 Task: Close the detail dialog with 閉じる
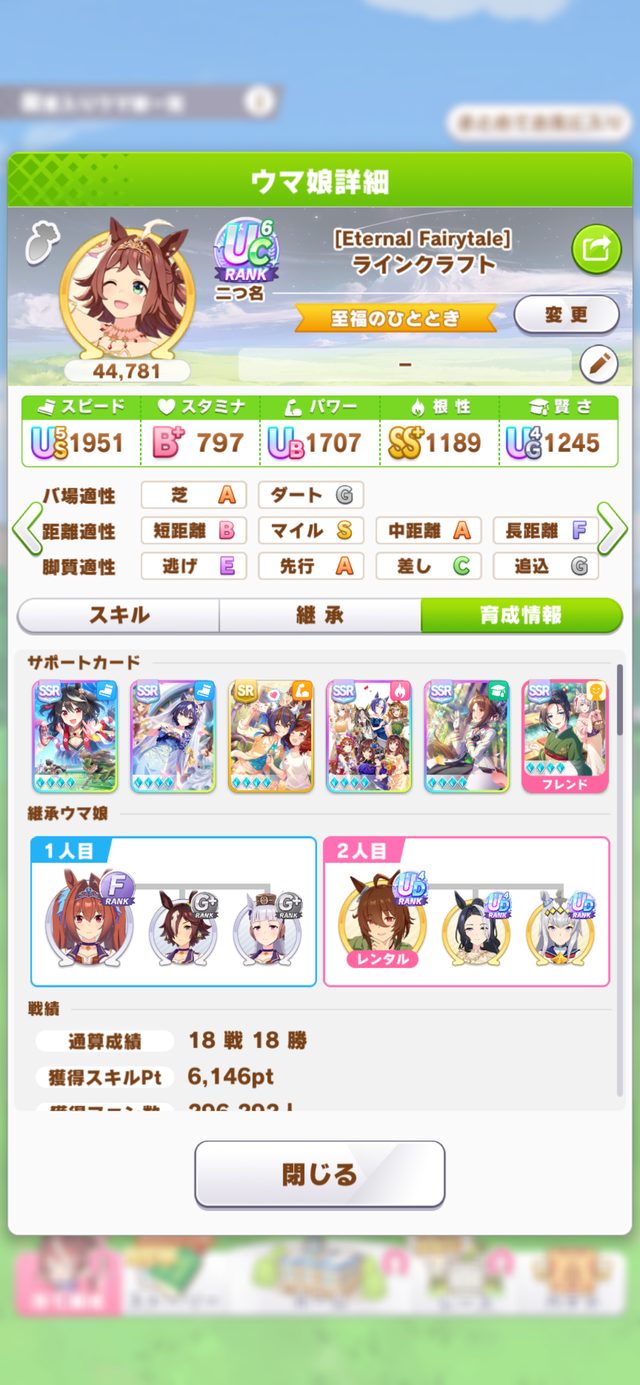pyautogui.click(x=319, y=1174)
